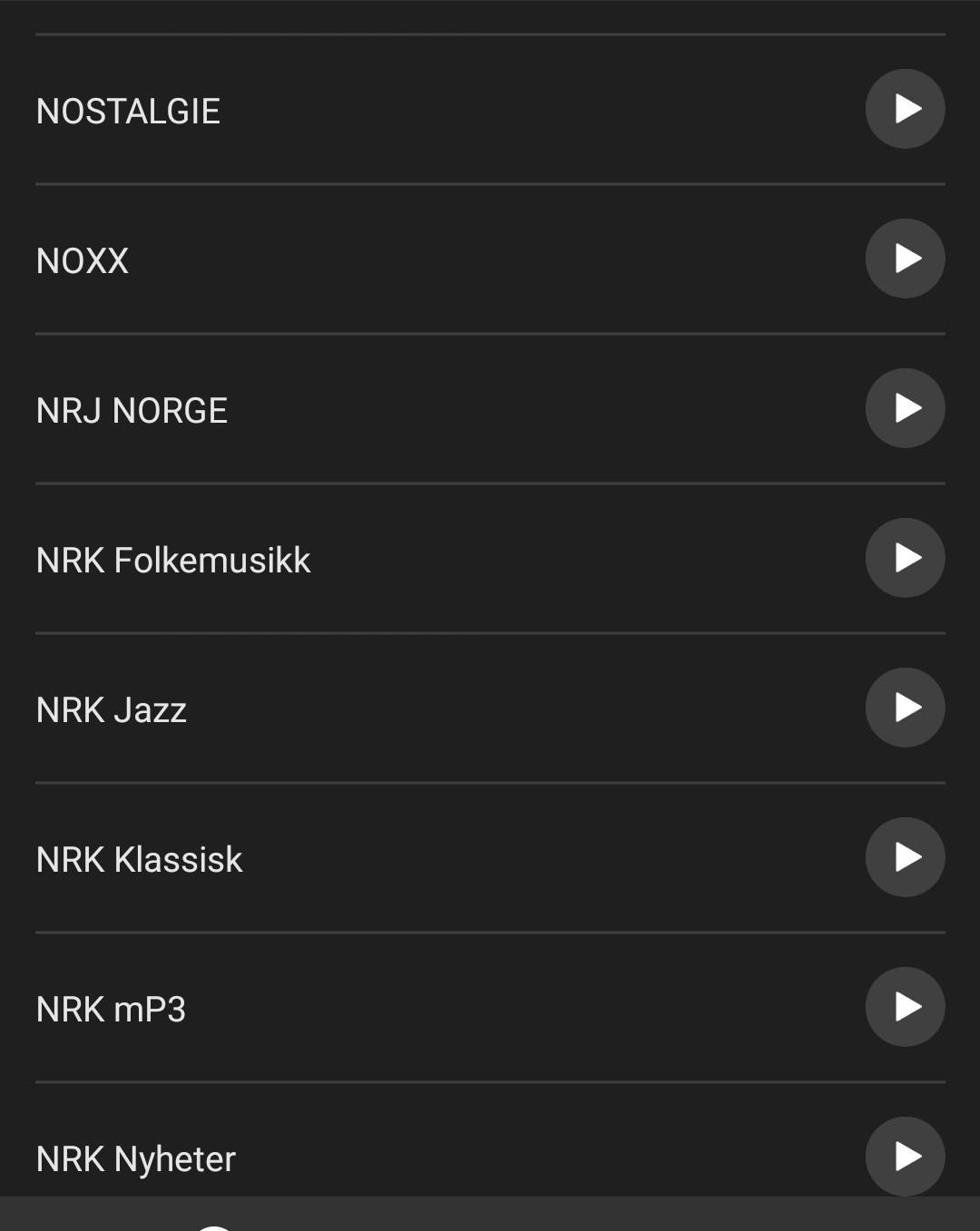This screenshot has height=1231, width=980.
Task: Play NRJ NORGE station
Action: coord(905,408)
